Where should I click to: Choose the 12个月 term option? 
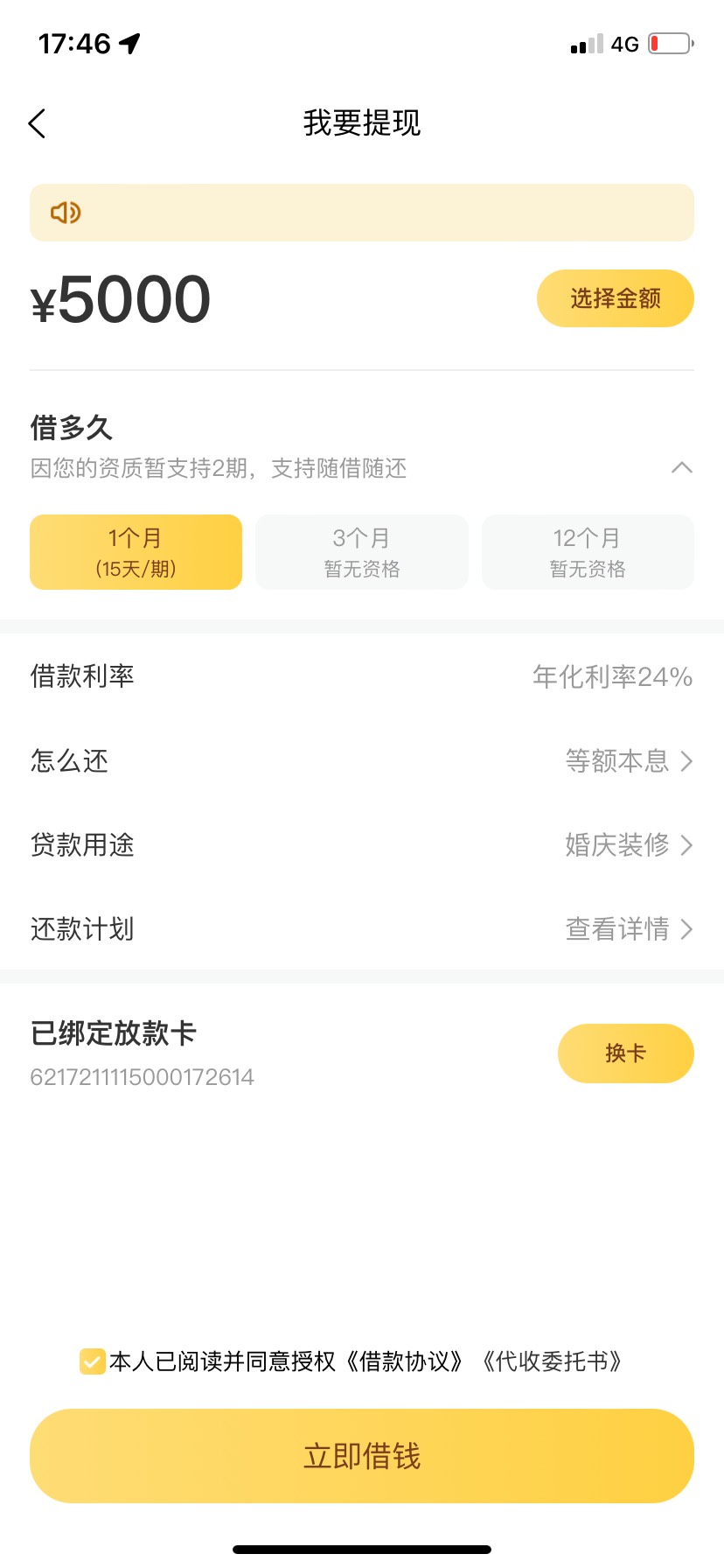pos(588,552)
